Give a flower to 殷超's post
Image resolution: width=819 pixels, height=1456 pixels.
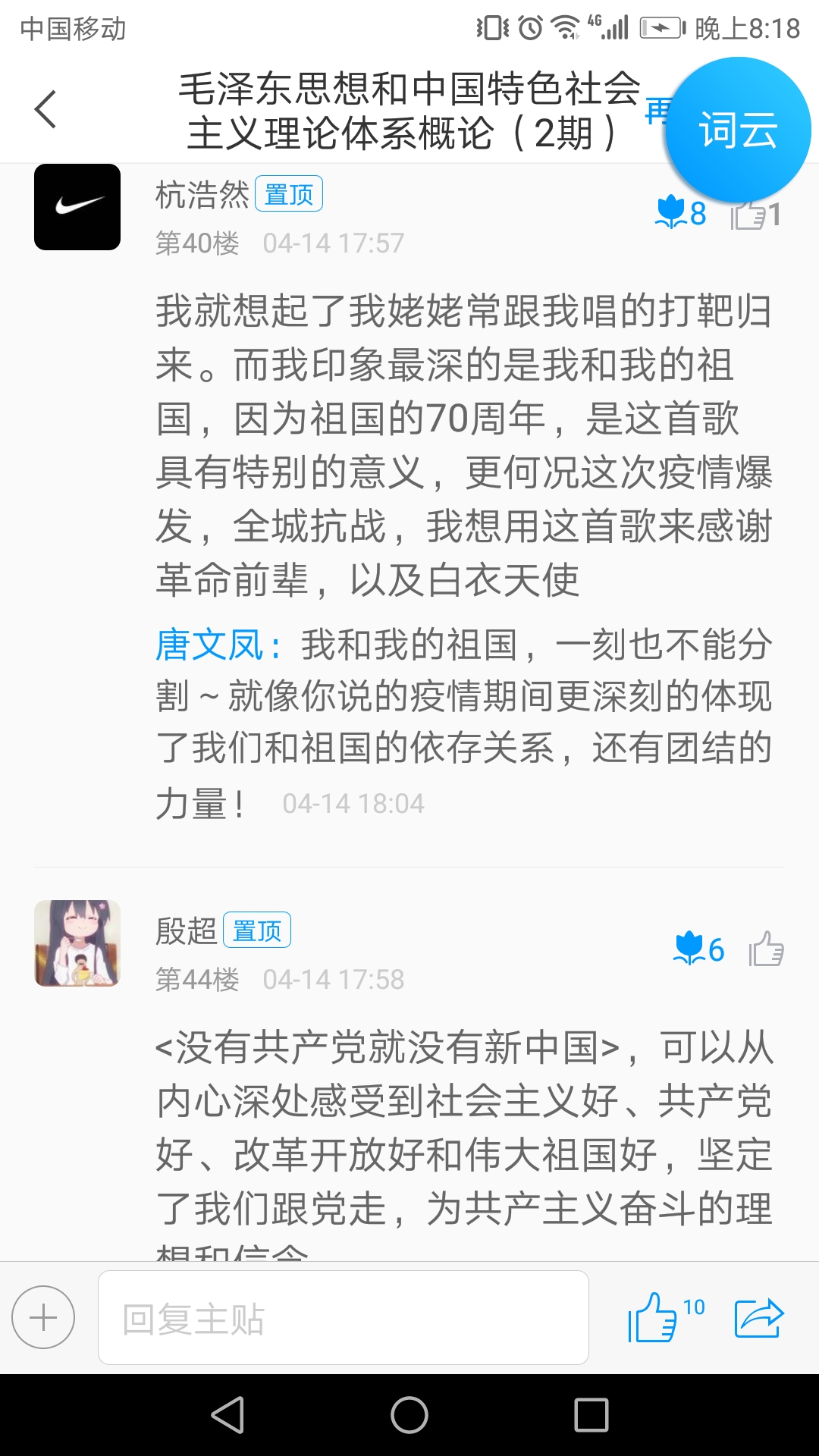(x=698, y=949)
